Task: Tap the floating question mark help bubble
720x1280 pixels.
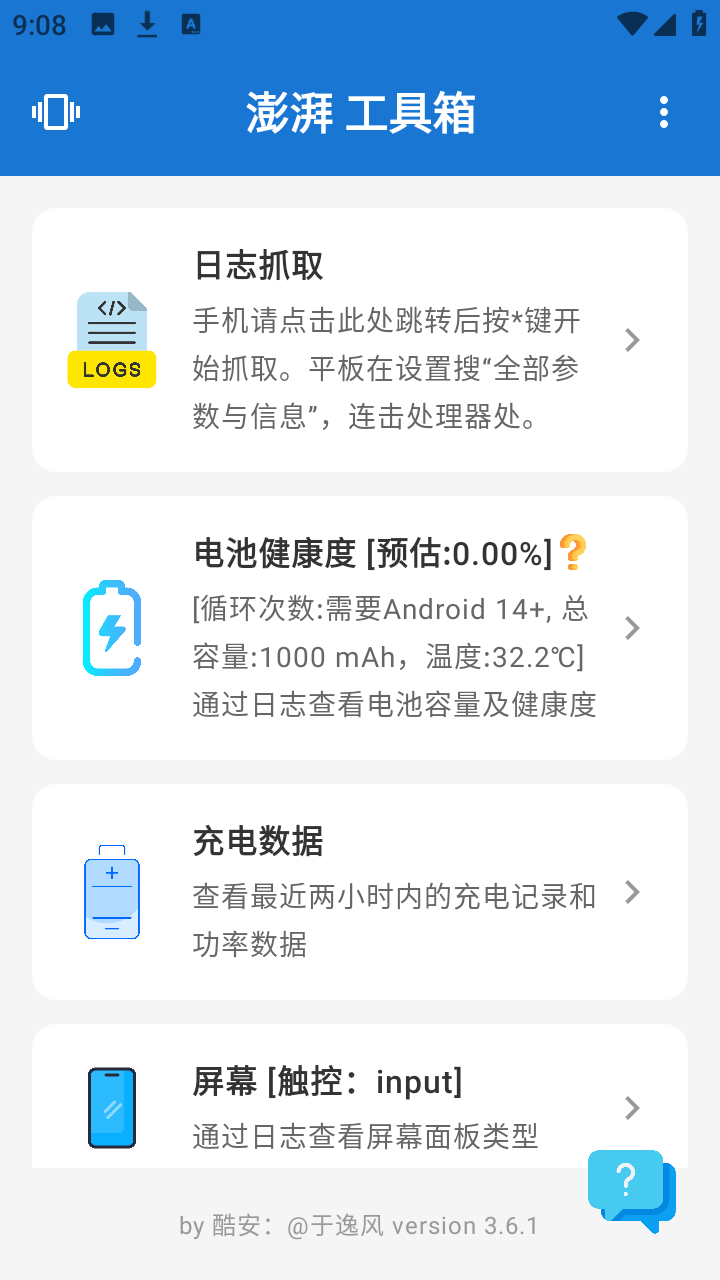Action: [x=630, y=1190]
